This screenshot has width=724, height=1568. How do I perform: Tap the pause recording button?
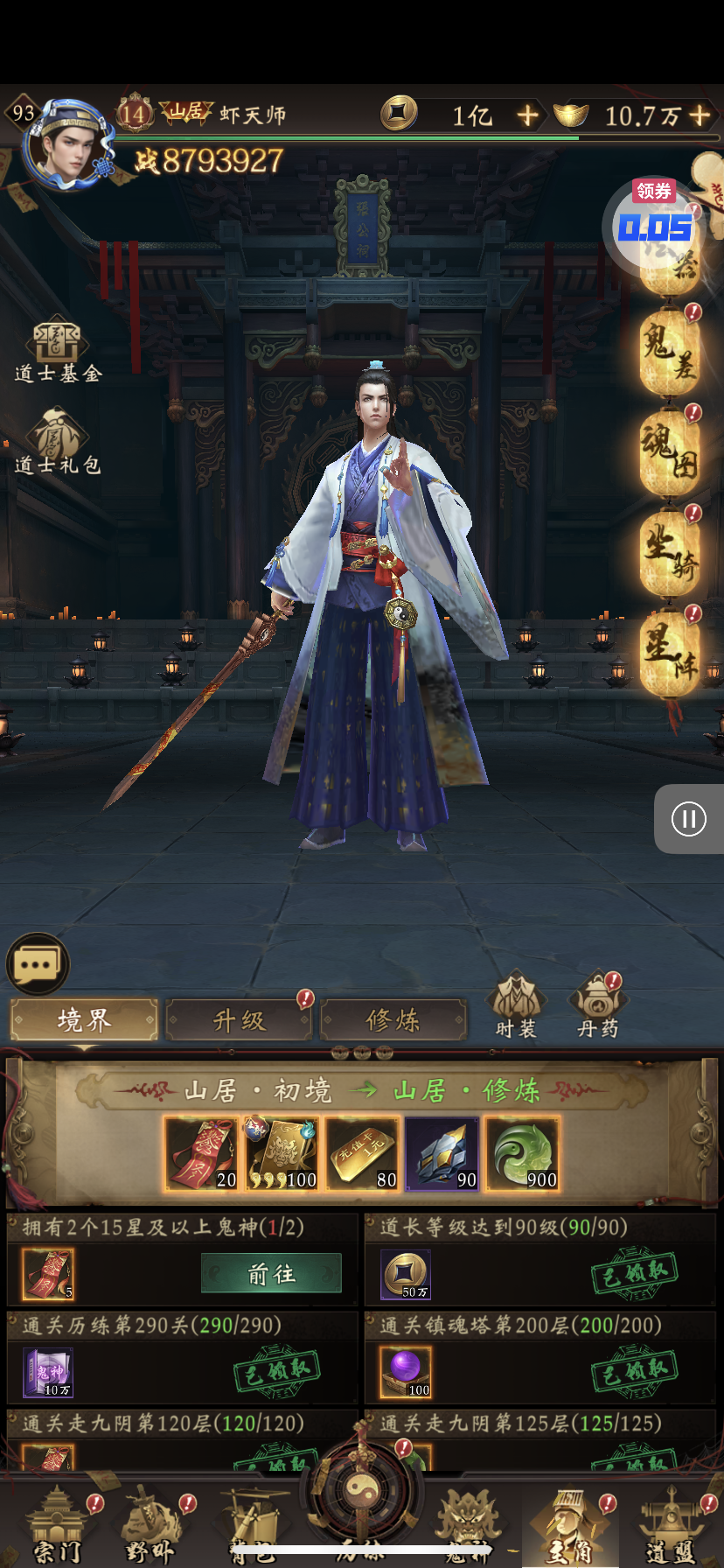click(688, 819)
